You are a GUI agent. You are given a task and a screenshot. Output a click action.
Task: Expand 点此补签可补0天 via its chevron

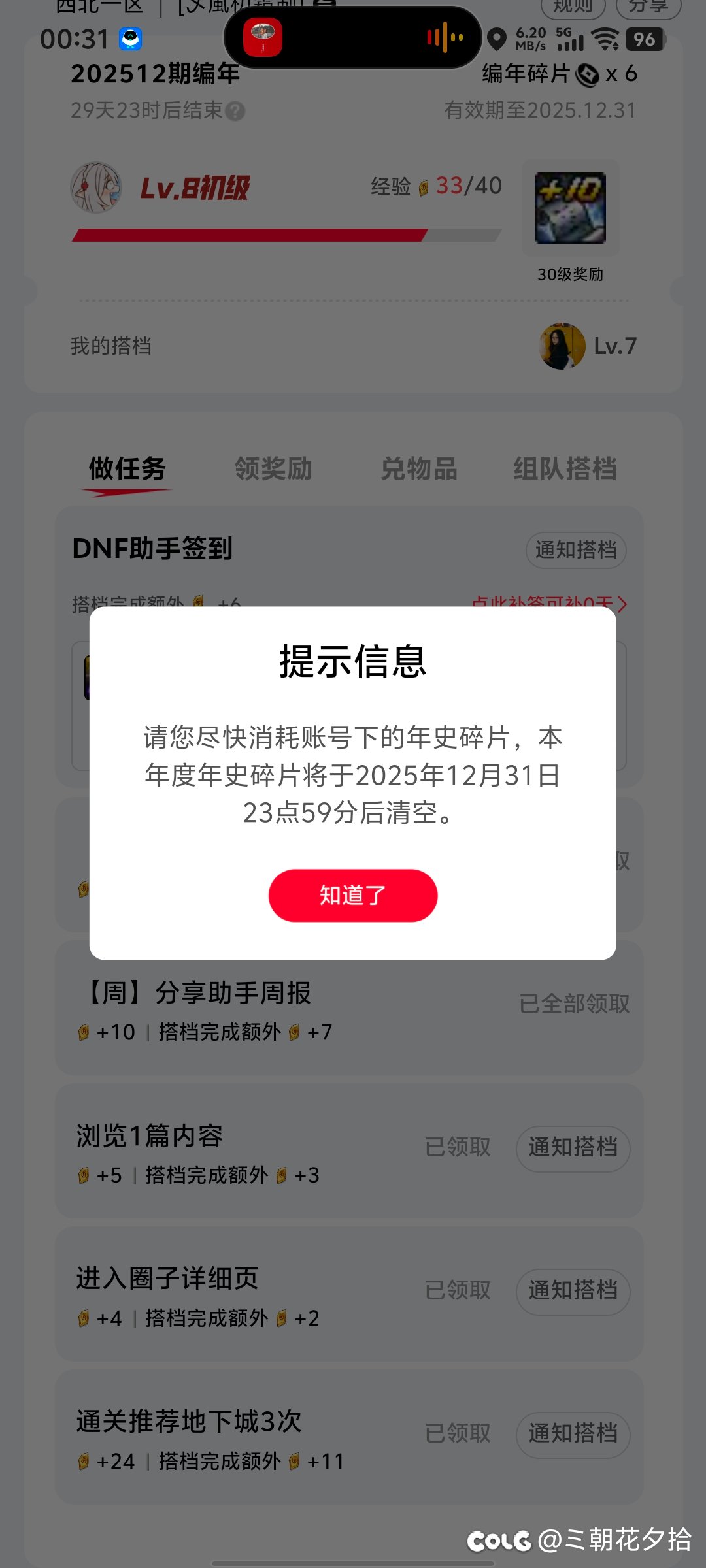(624, 605)
